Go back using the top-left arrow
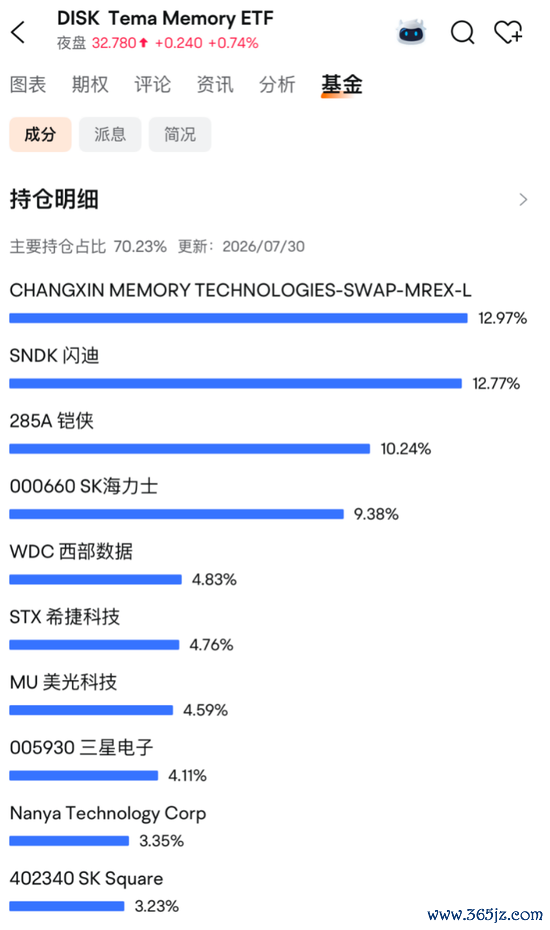 coord(18,32)
